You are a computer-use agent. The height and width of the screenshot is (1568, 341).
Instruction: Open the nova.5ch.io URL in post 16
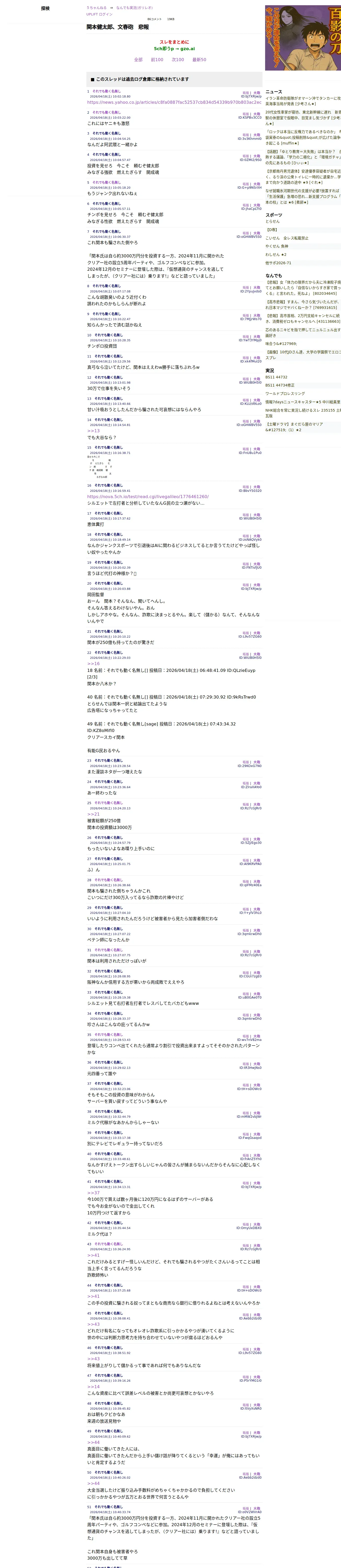coord(148,497)
